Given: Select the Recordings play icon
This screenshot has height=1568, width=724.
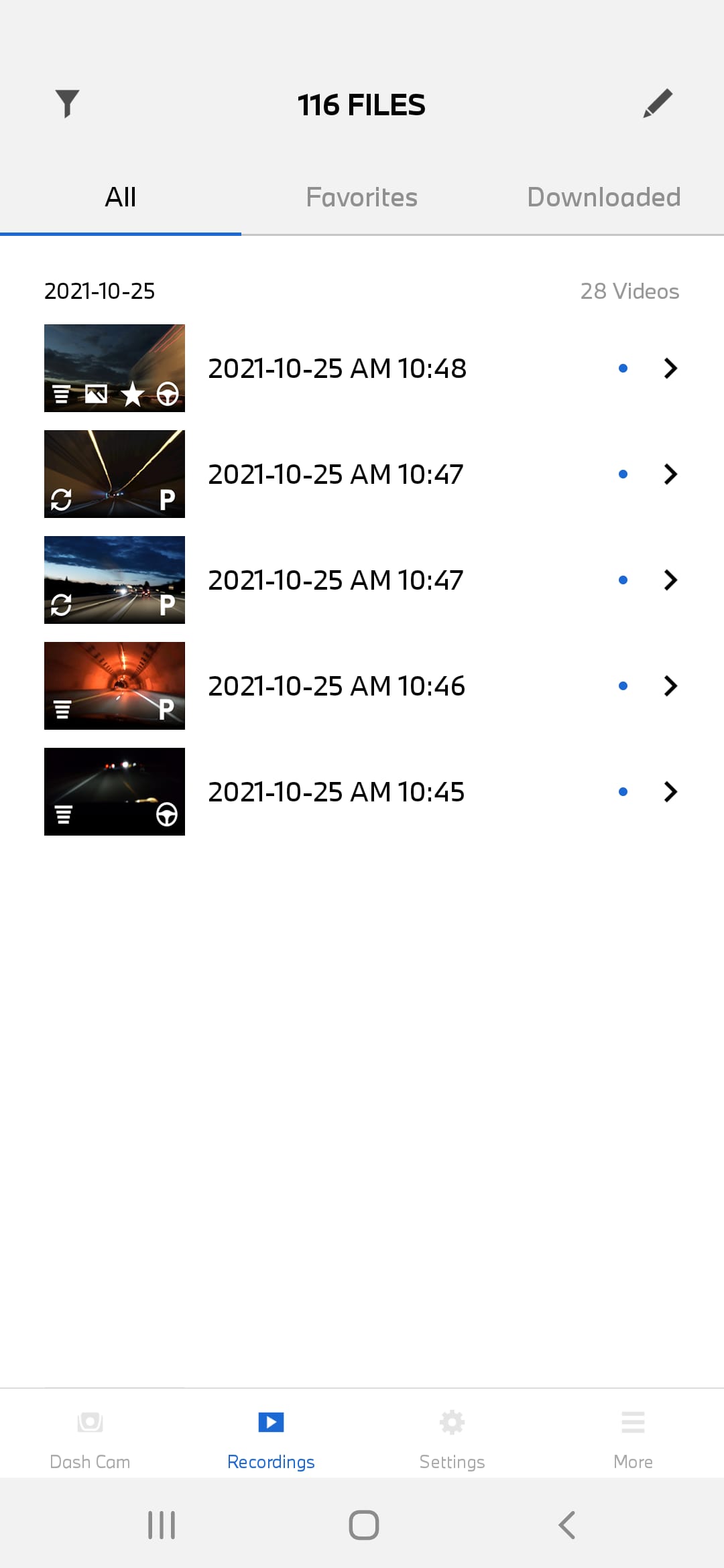Looking at the screenshot, I should coord(270,1421).
